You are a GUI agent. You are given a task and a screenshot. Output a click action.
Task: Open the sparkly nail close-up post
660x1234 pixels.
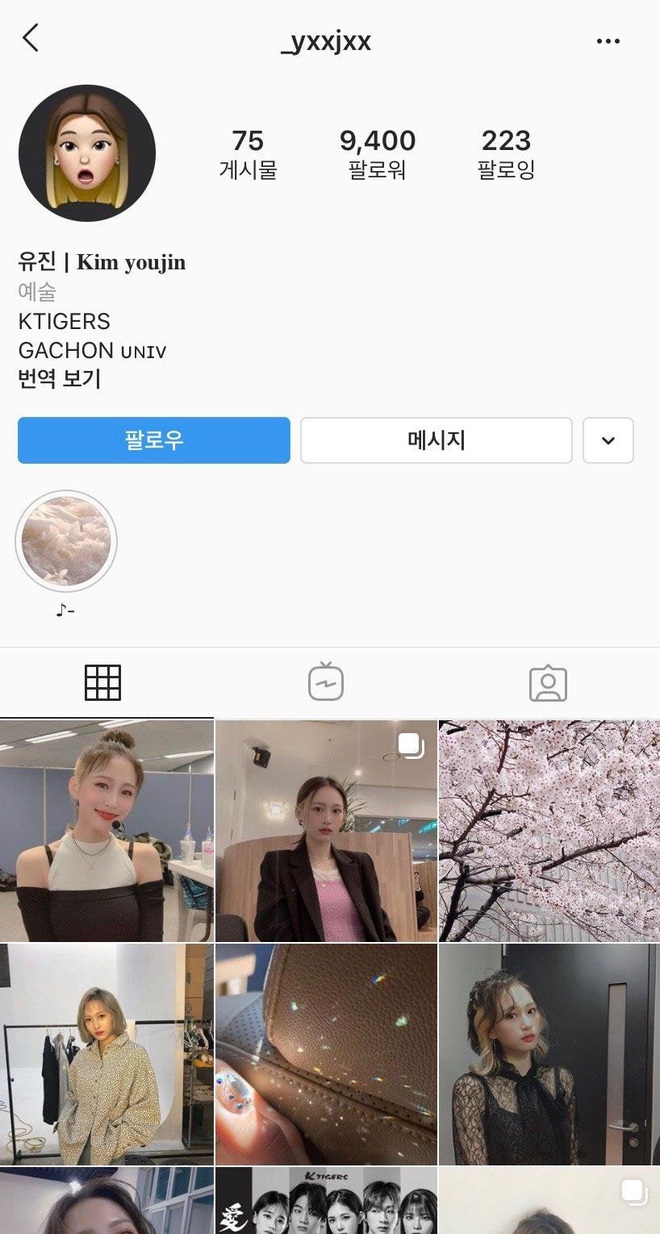pos(326,1054)
